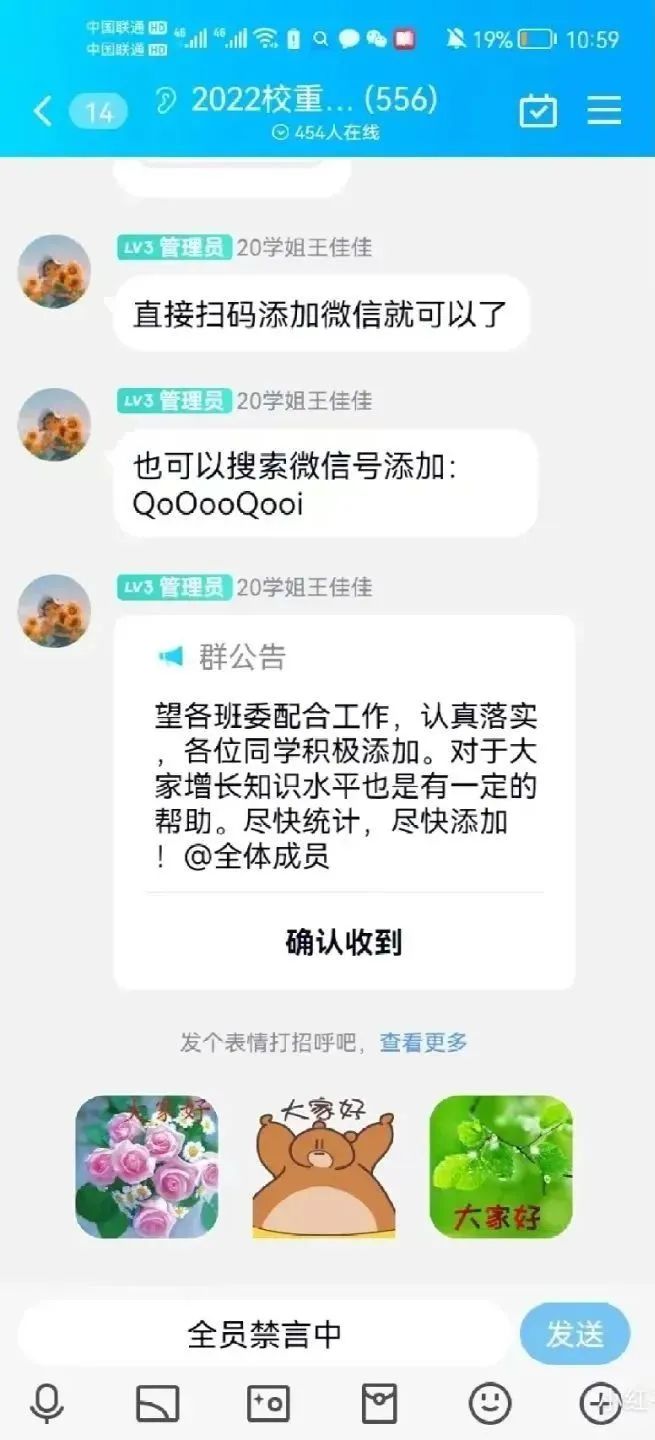Send the bear 大家好 sticker
The height and width of the screenshot is (1440, 655).
(x=323, y=1167)
